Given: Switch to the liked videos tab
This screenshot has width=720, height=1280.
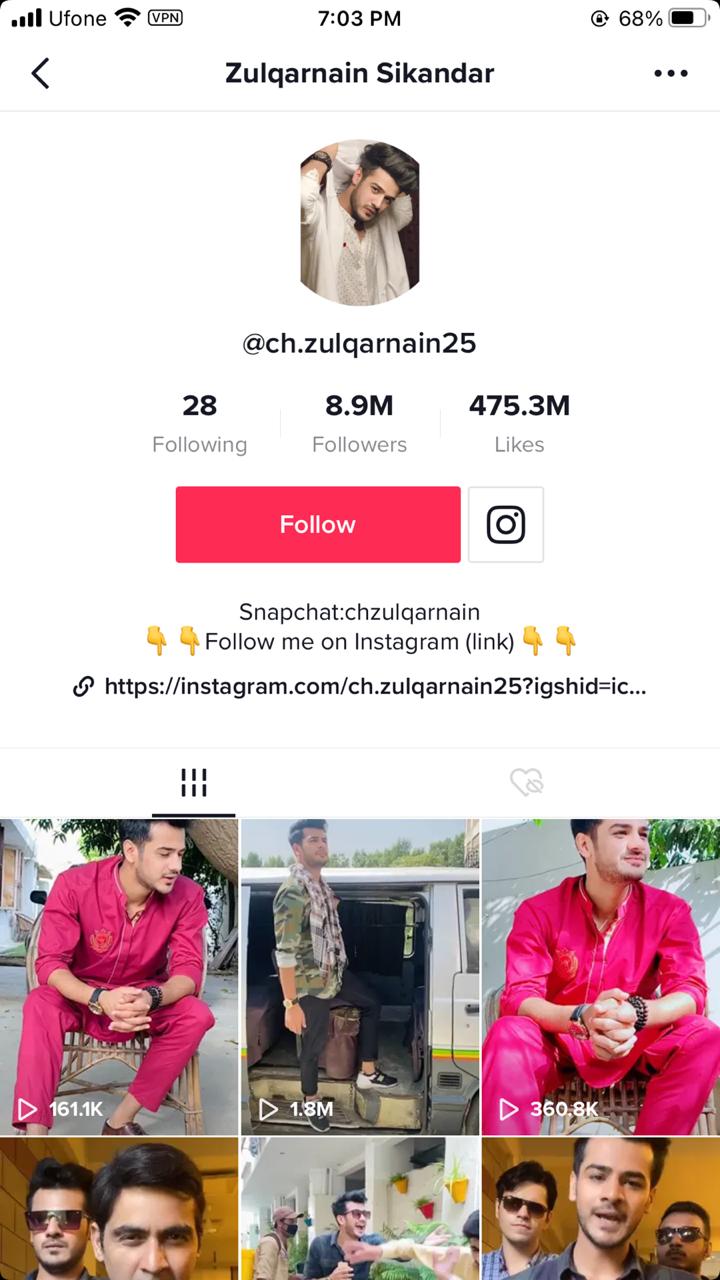Looking at the screenshot, I should [526, 783].
